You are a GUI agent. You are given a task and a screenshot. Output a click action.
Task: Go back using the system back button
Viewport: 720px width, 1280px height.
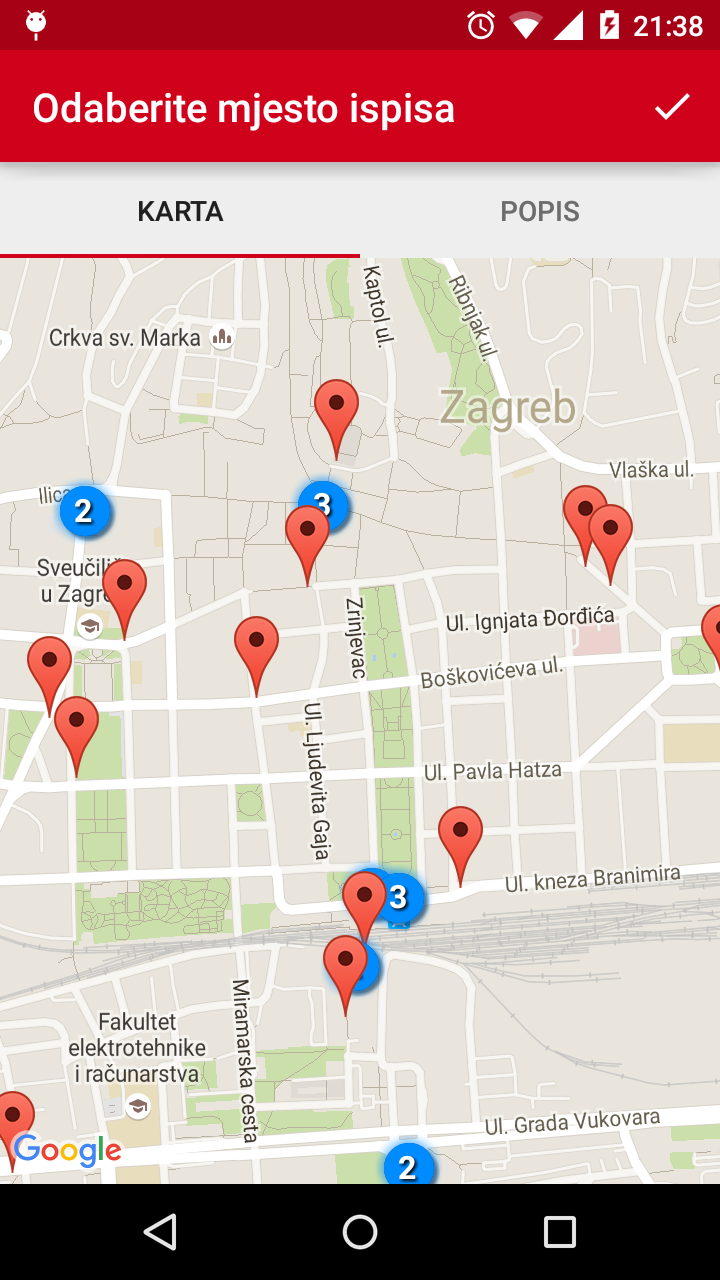160,1232
